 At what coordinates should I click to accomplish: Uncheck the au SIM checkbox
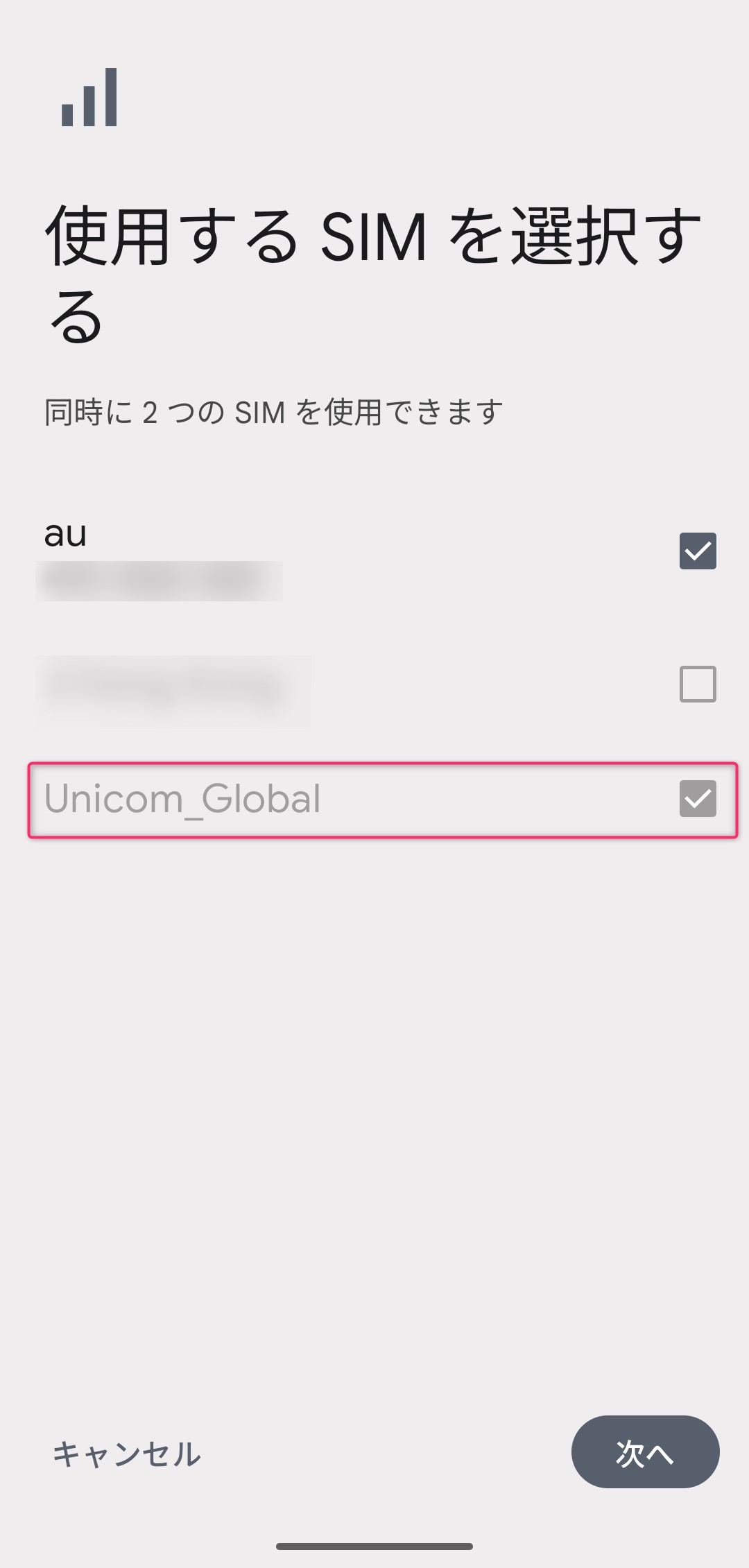click(698, 551)
